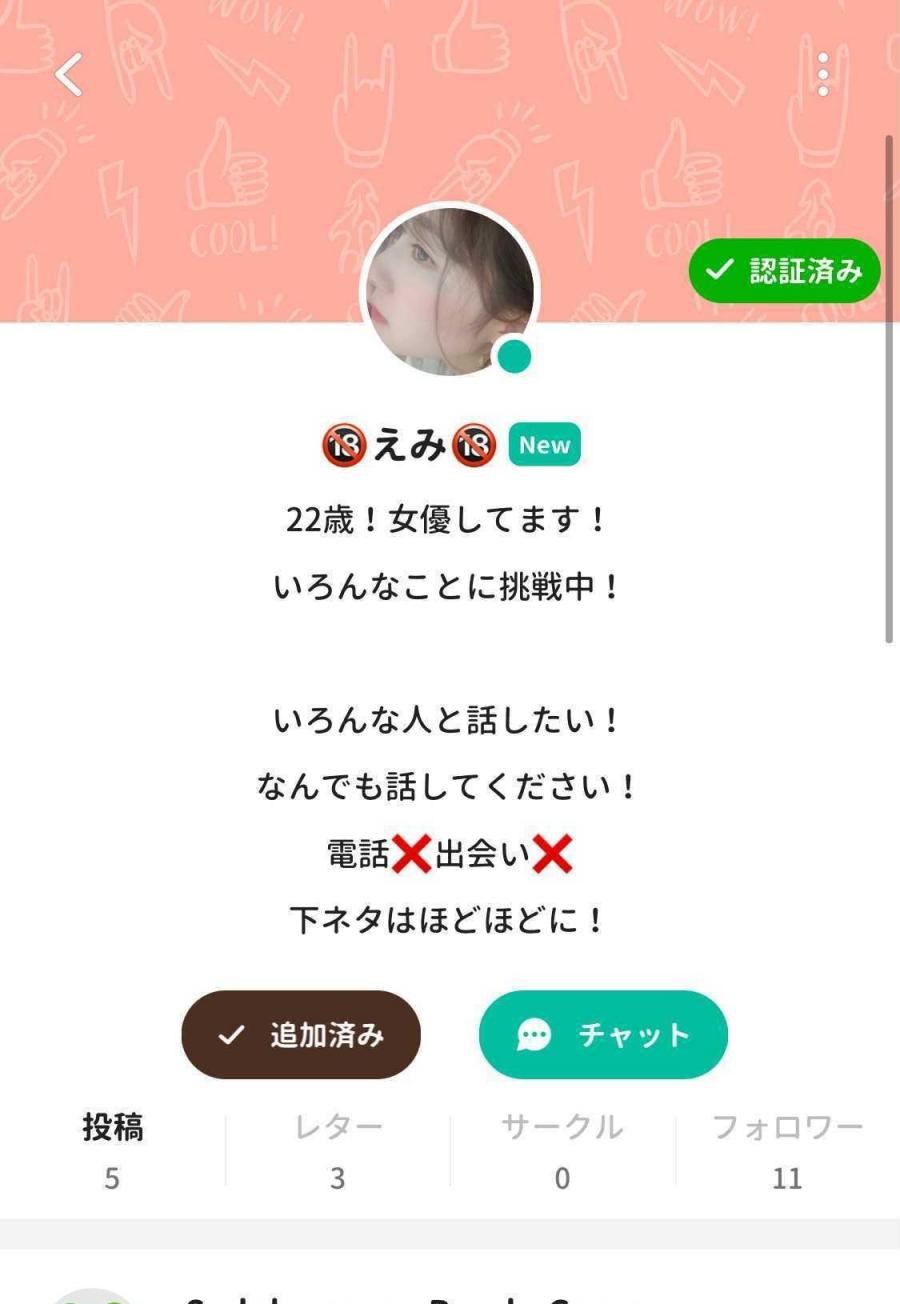Open the サークル tab
This screenshot has width=900, height=1304.
click(x=562, y=1150)
